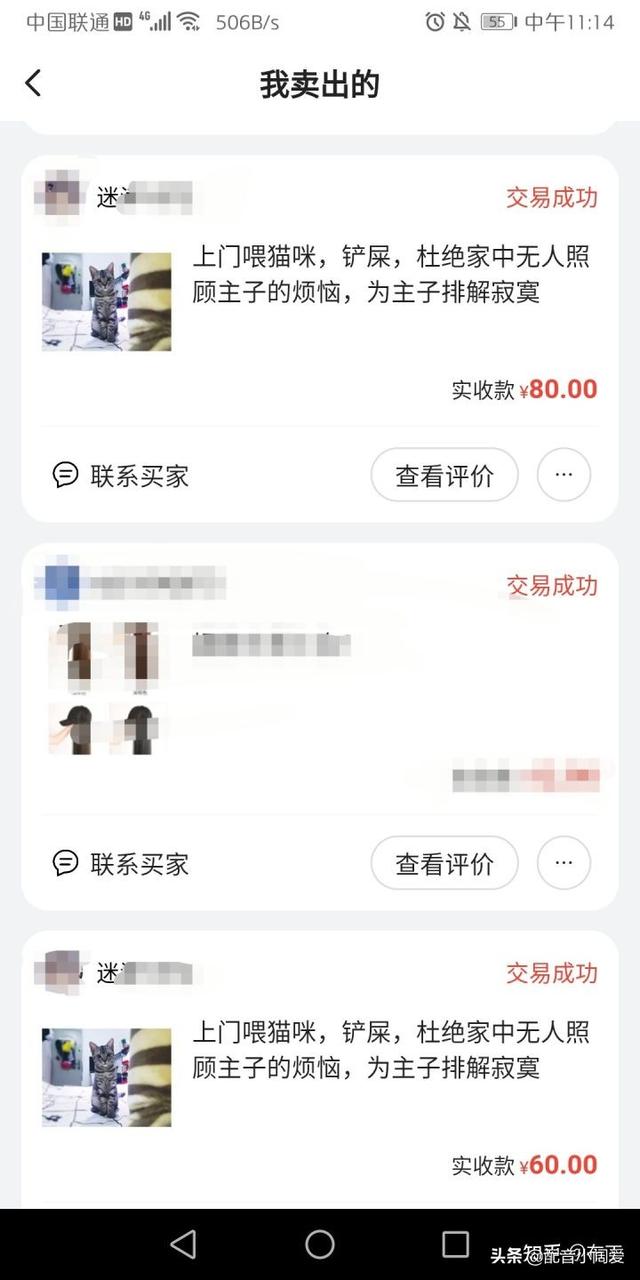Image resolution: width=640 pixels, height=1280 pixels.
Task: Open the three-dot menu on the blurred-title order
Action: click(x=564, y=863)
